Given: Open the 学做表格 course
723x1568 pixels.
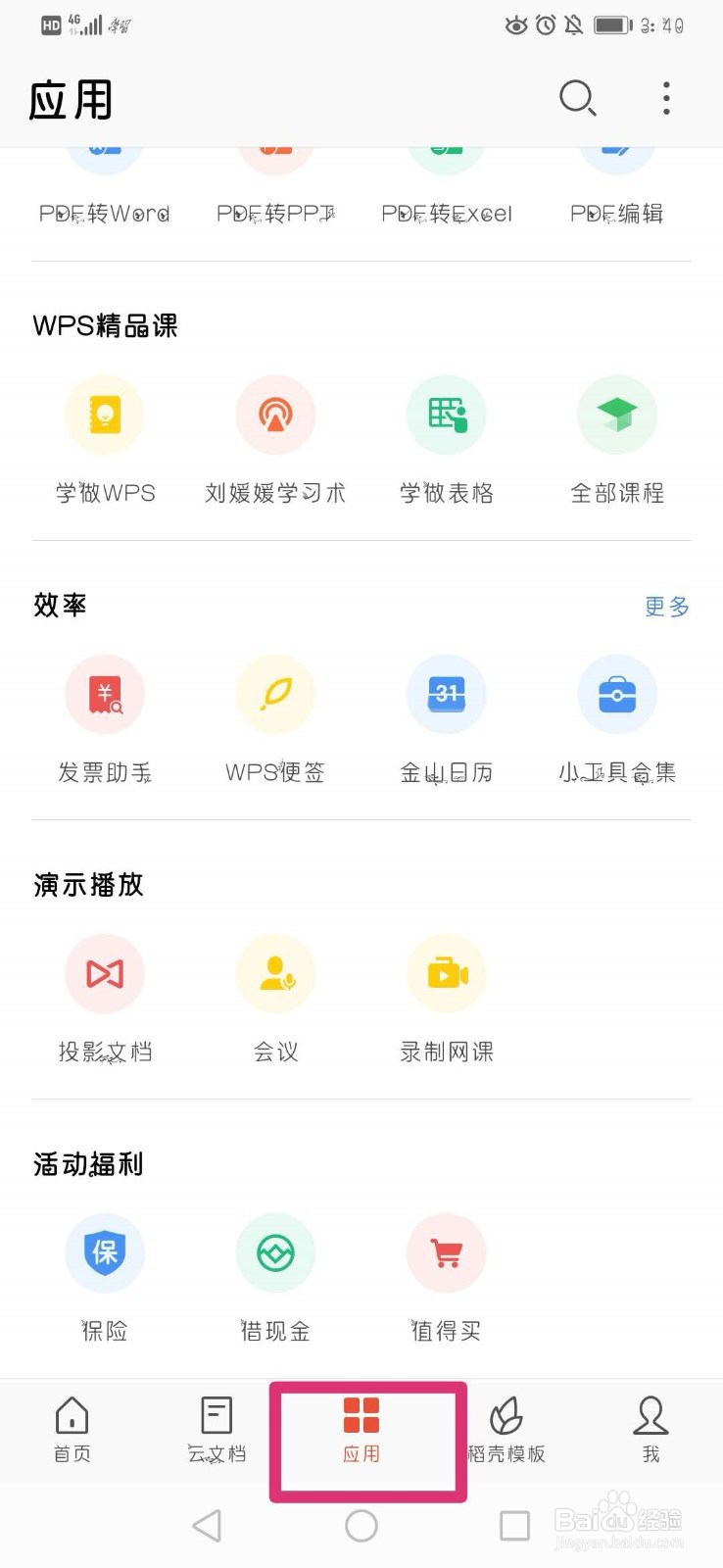Looking at the screenshot, I should (447, 441).
